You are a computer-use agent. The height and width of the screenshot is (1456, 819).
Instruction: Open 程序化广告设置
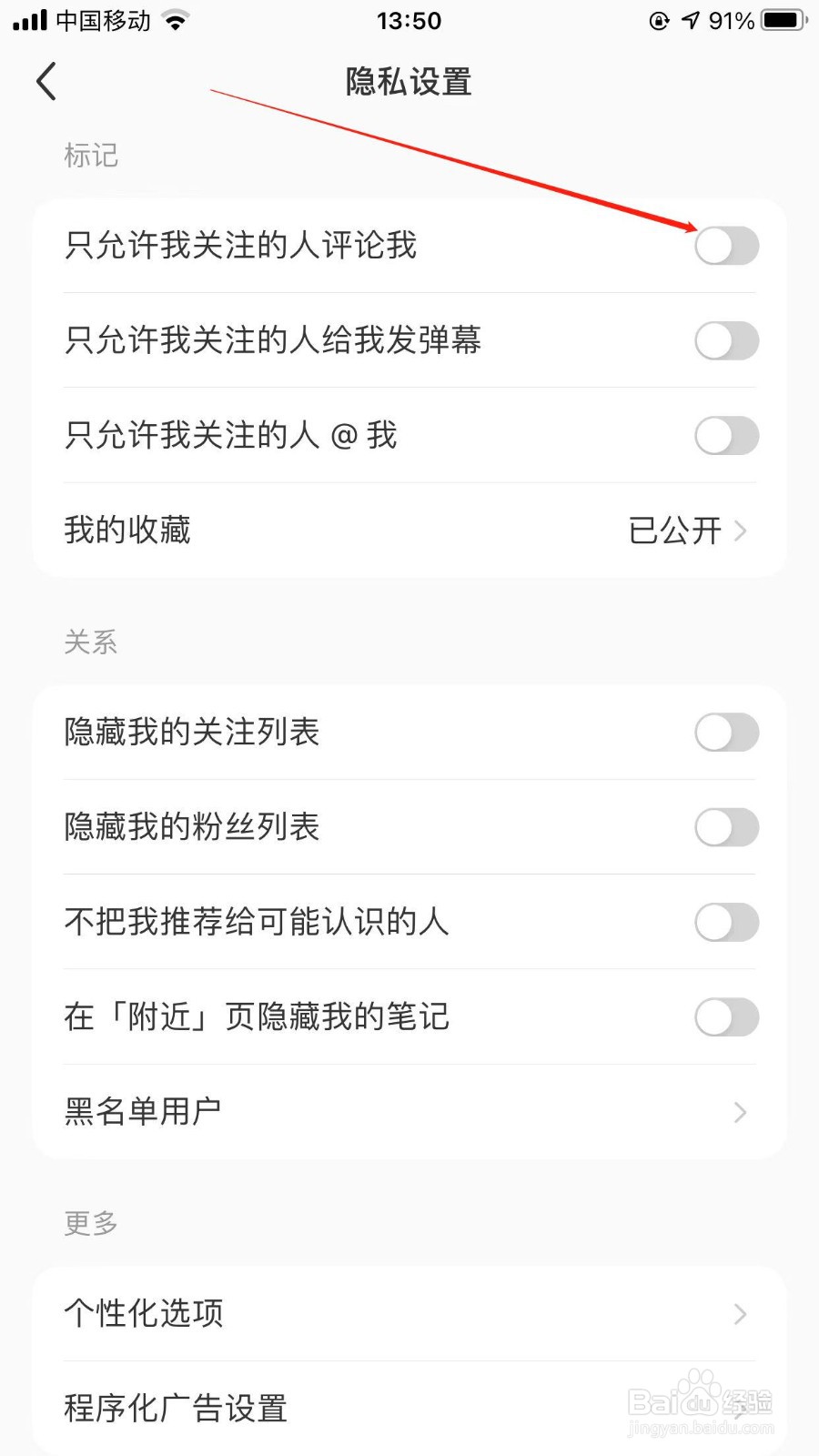pos(409,1408)
